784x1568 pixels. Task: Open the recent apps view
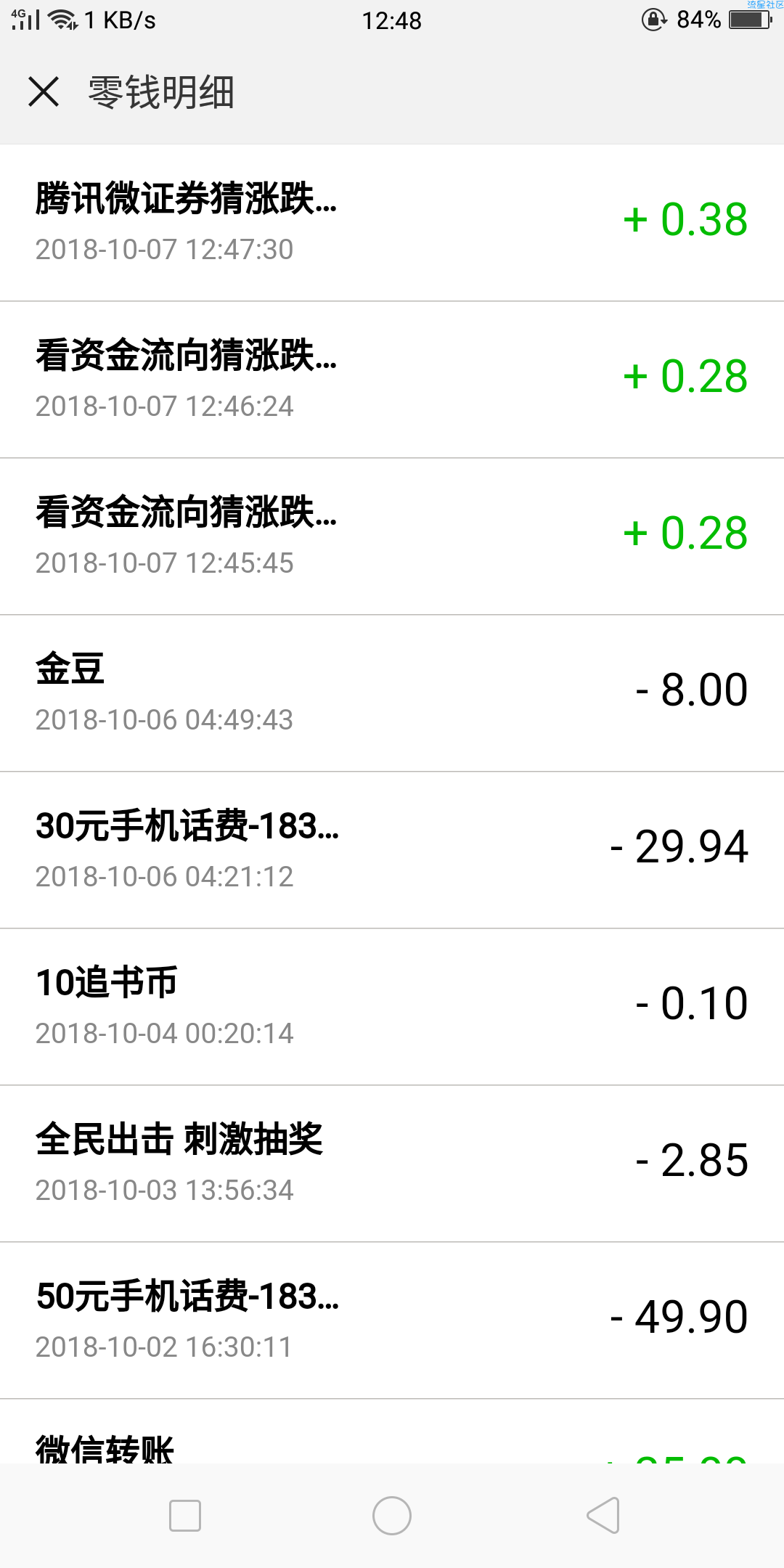[x=185, y=1516]
